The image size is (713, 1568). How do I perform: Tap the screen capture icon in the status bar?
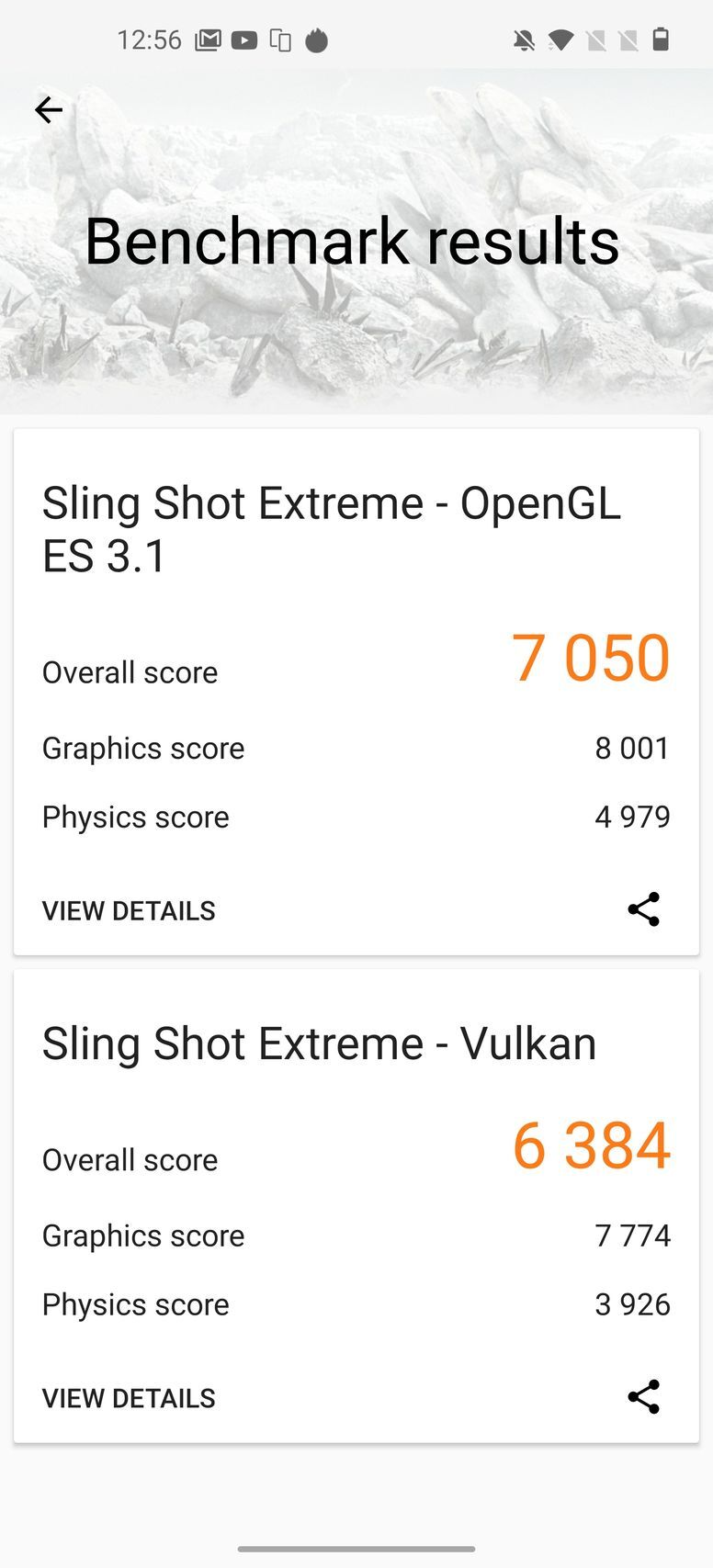tap(280, 40)
